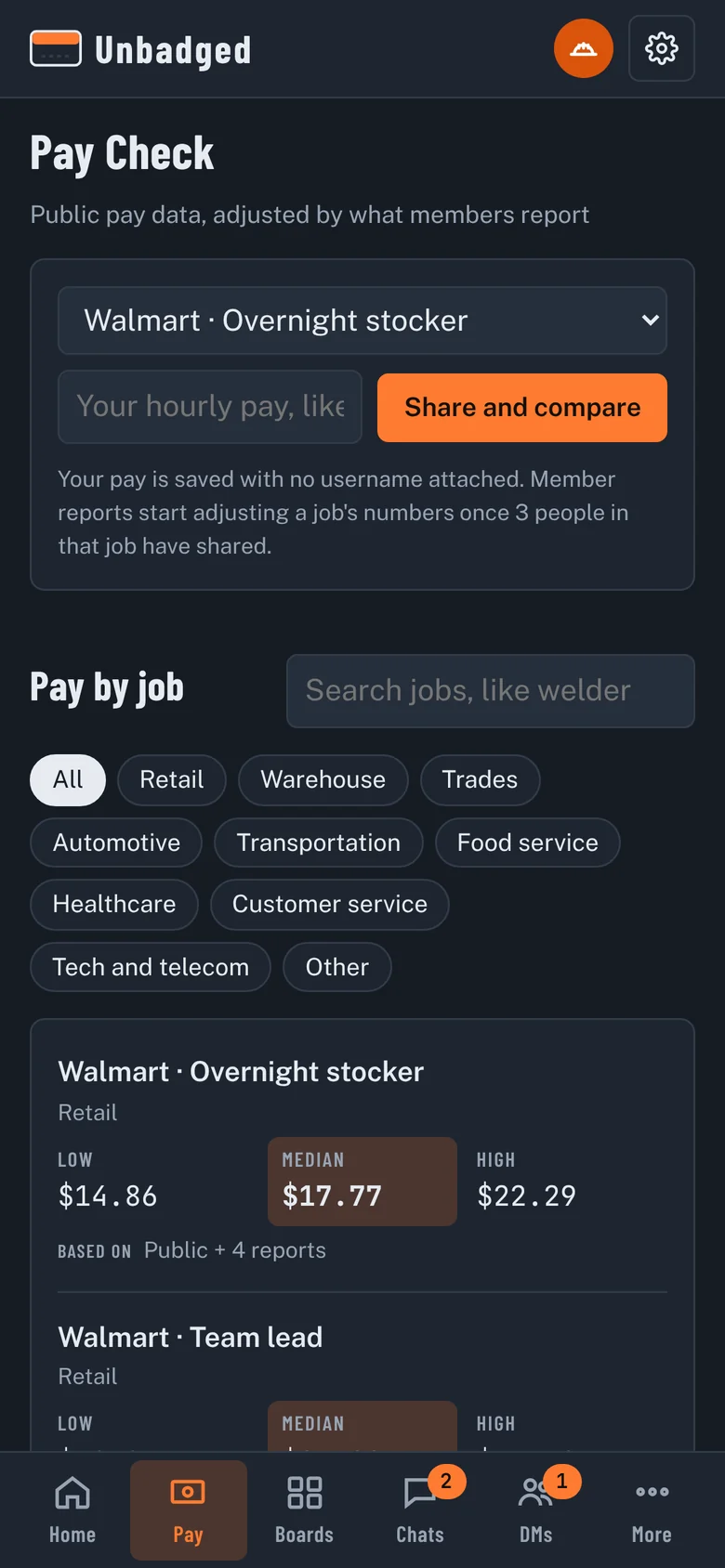Viewport: 725px width, 1568px height.
Task: Select the Trades chip
Action: click(480, 780)
